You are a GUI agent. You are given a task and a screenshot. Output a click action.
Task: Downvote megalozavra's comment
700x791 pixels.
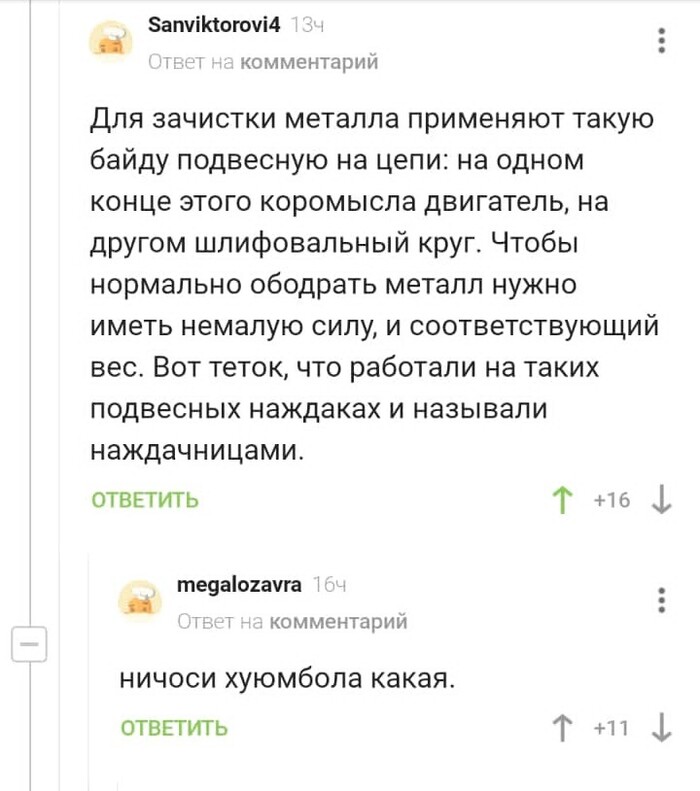point(661,727)
